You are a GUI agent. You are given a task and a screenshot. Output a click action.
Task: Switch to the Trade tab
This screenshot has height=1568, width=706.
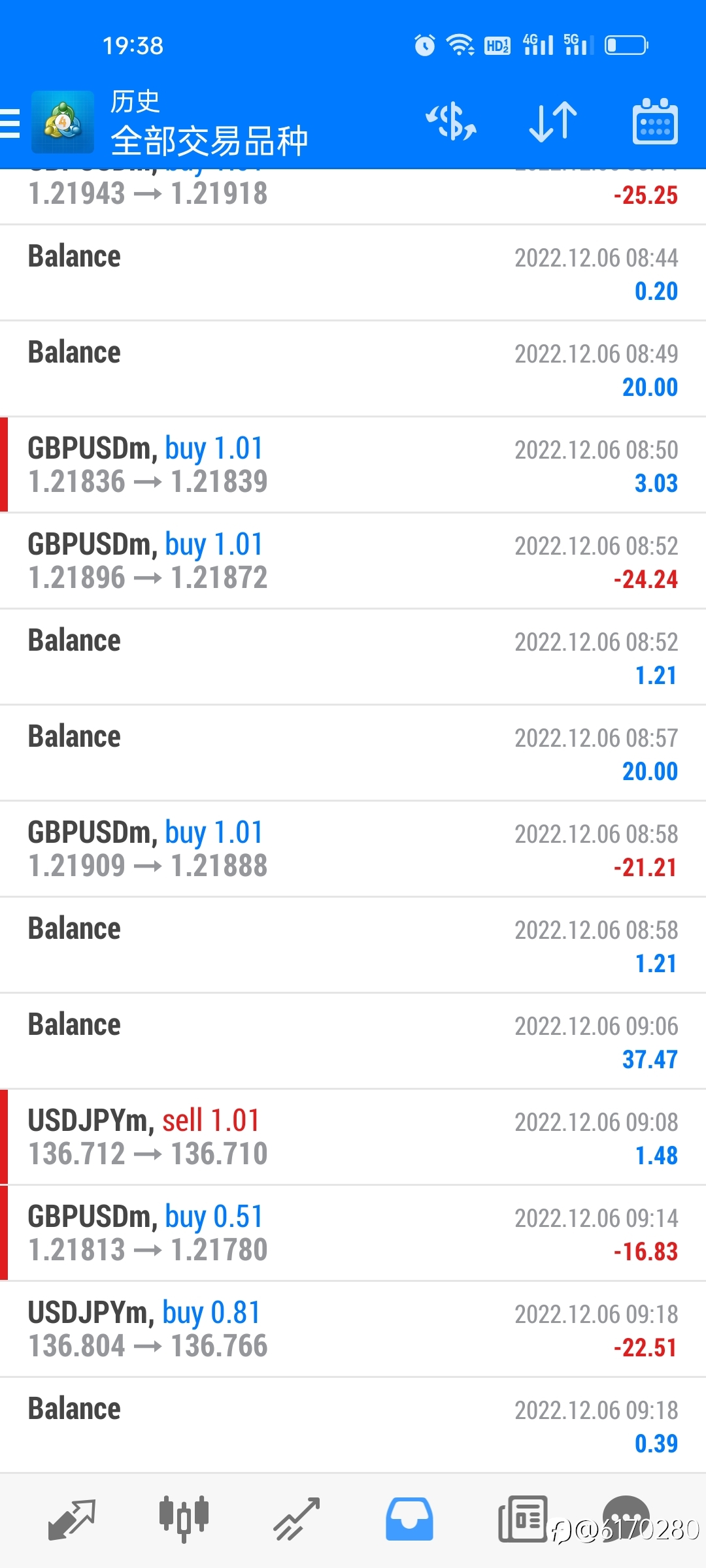(x=296, y=1520)
